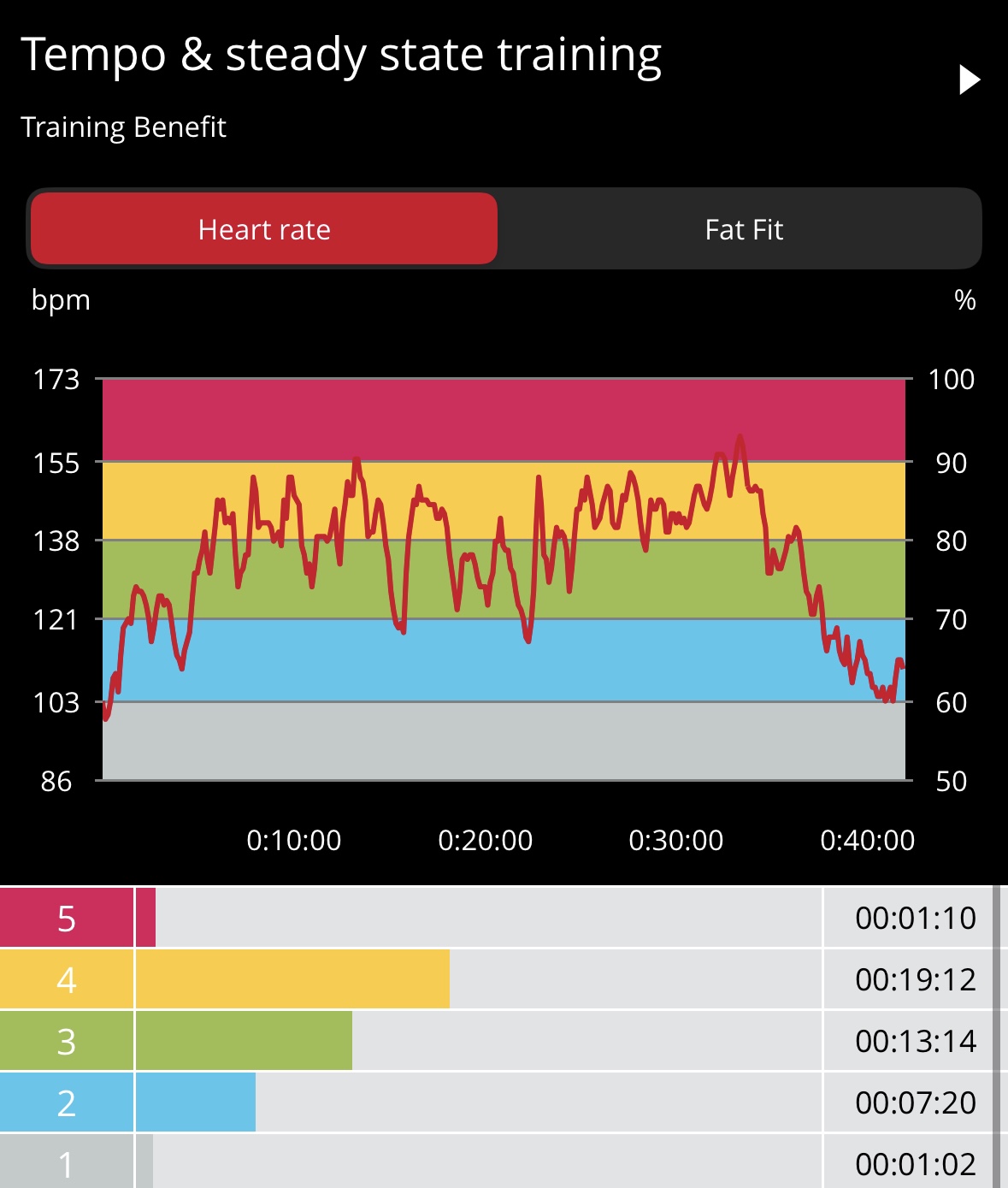The height and width of the screenshot is (1188, 1008).
Task: Select the Heart rate tab
Action: [x=264, y=229]
